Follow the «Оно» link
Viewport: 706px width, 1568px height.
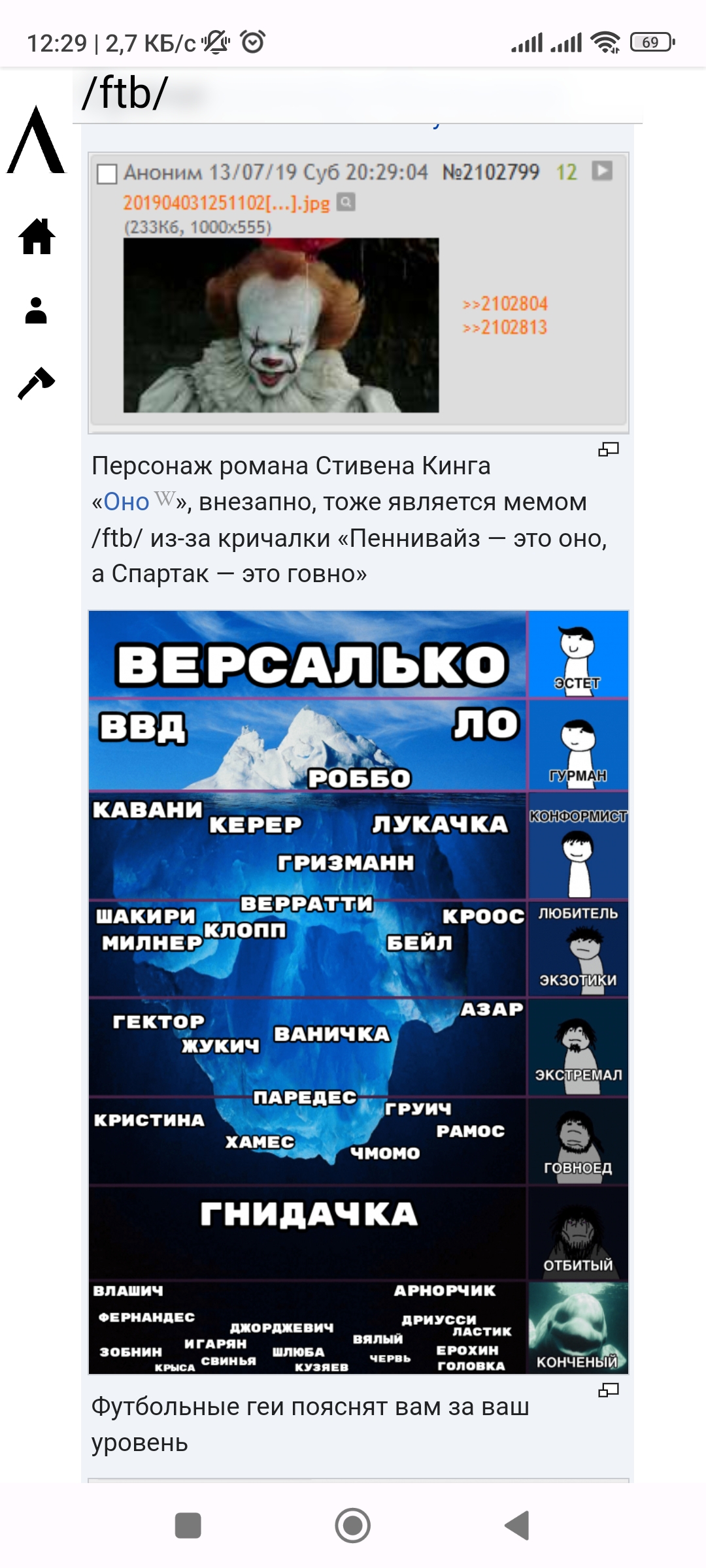tap(127, 502)
